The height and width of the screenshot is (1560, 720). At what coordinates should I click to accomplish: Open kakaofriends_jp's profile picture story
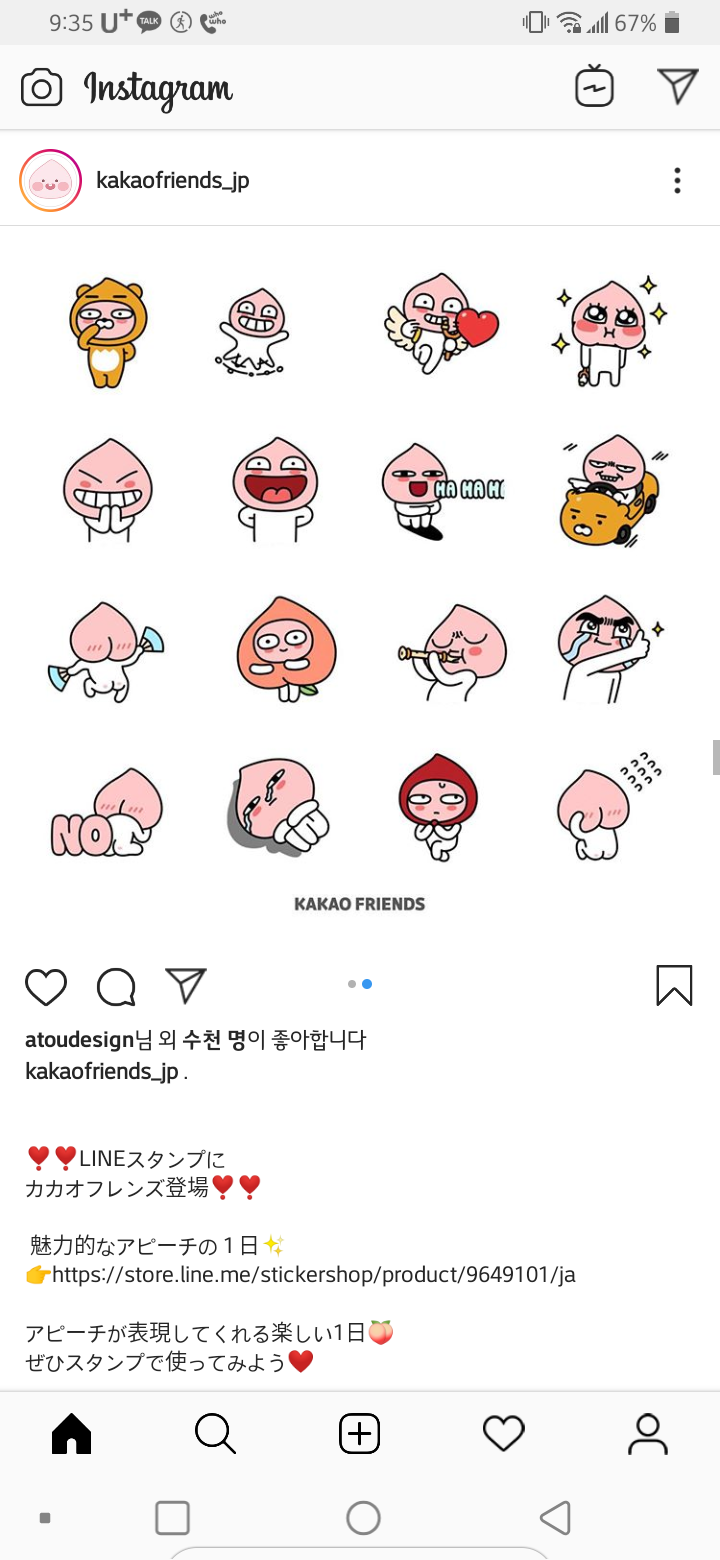pyautogui.click(x=50, y=181)
